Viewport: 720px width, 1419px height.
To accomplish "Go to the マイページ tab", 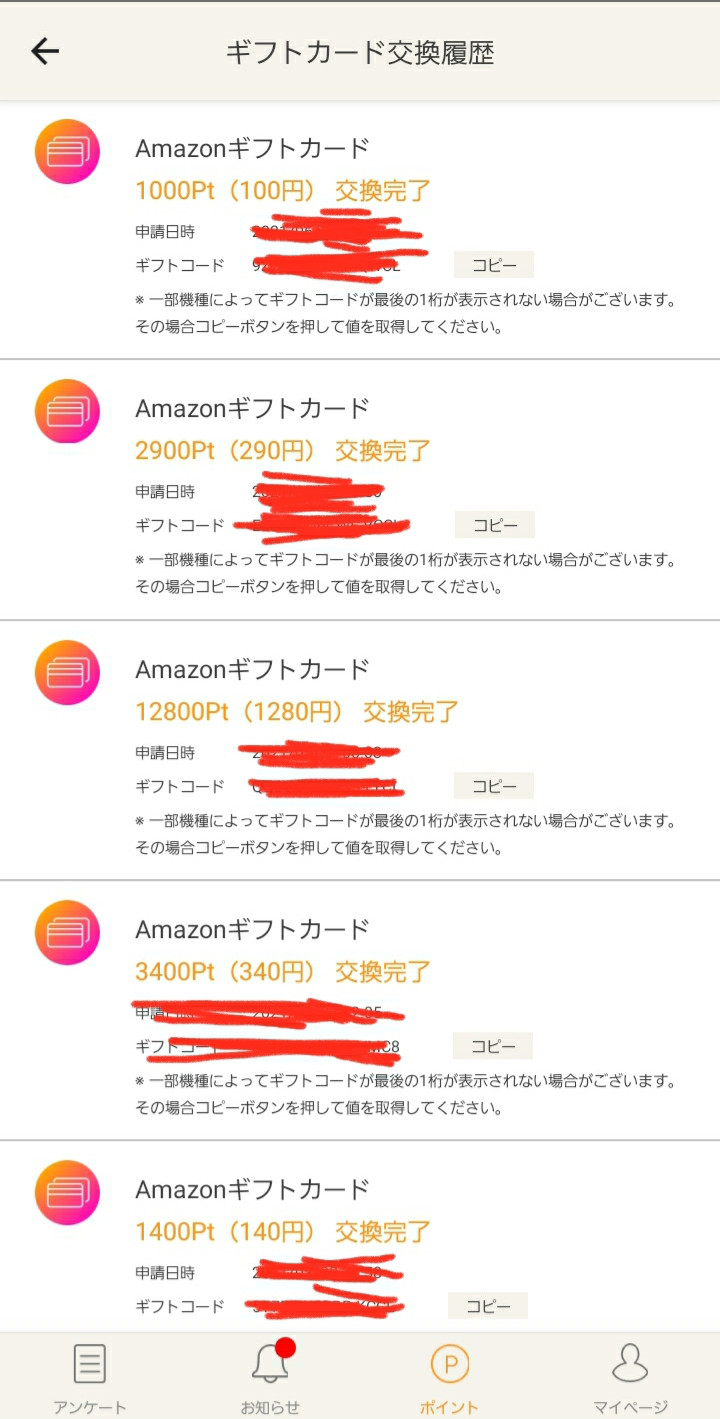I will click(x=630, y=1378).
